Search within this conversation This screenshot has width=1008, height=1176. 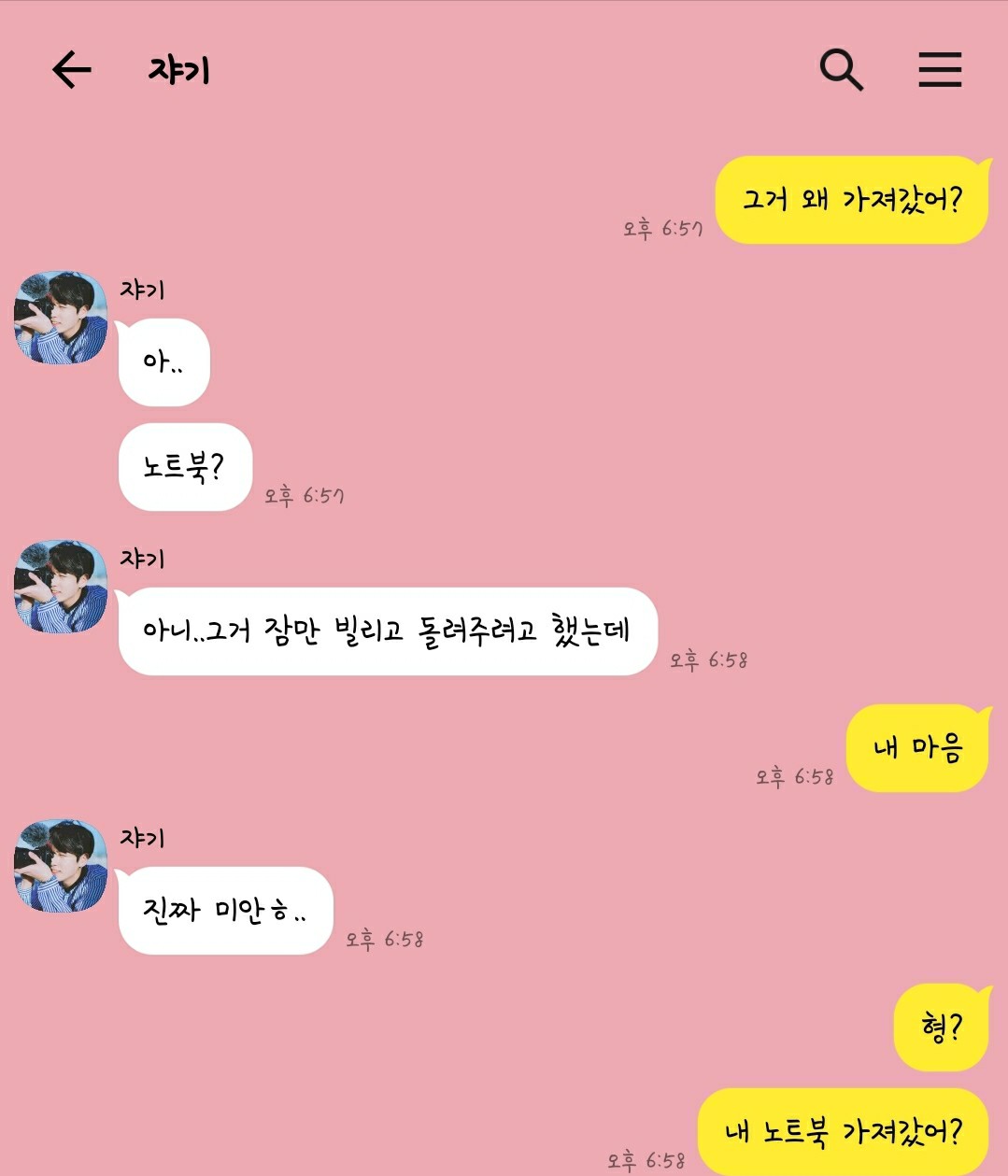[x=841, y=70]
